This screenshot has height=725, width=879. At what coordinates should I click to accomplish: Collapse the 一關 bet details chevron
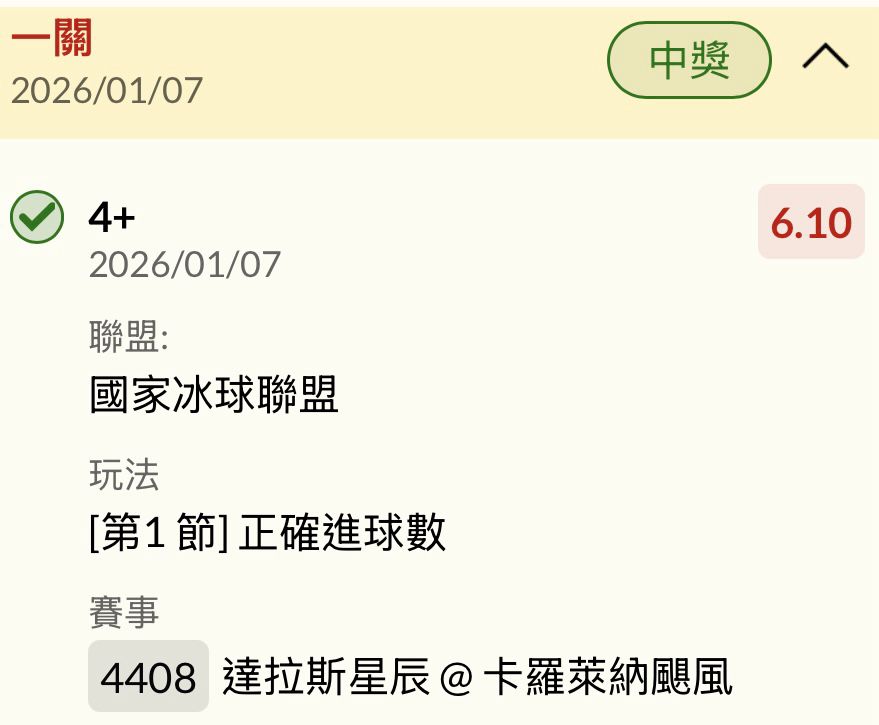[825, 59]
